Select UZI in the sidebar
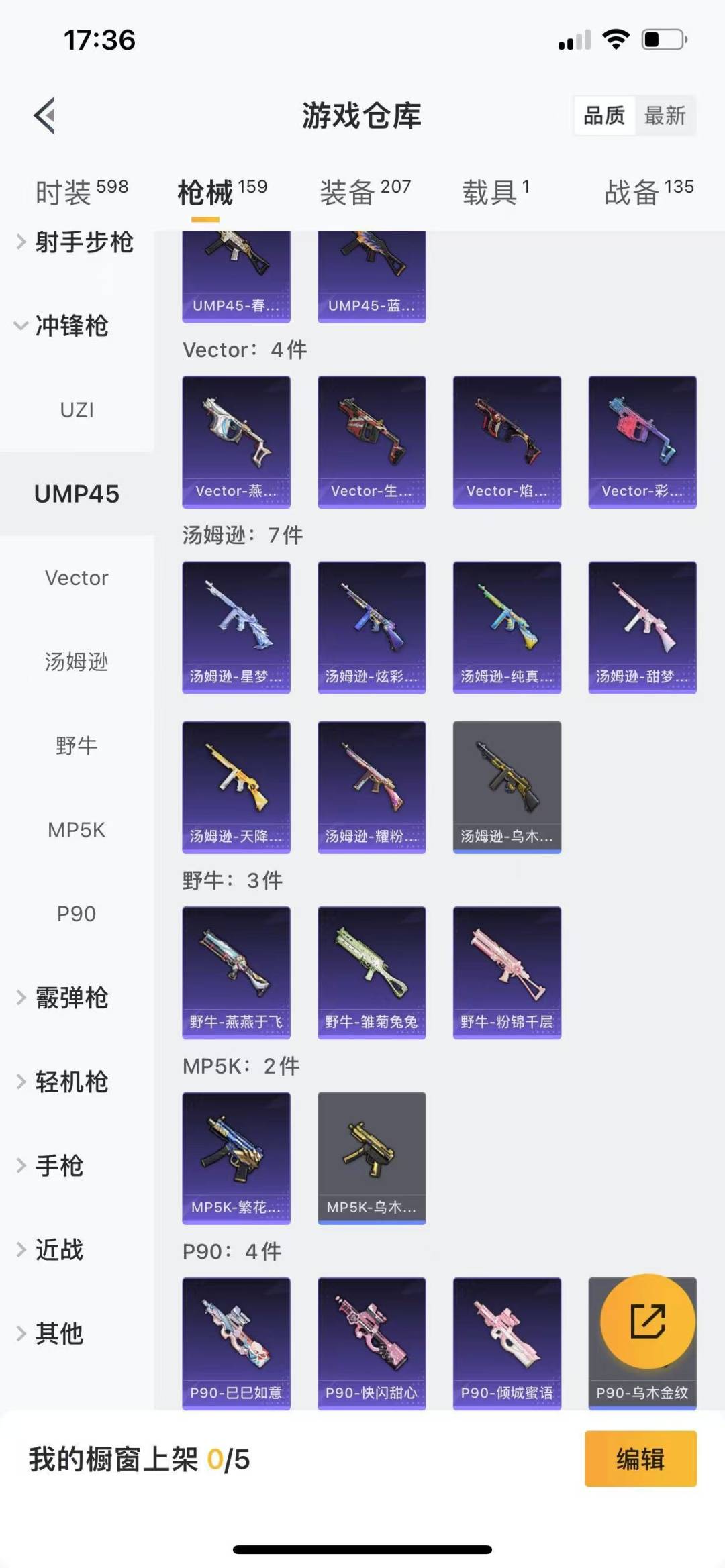 click(x=77, y=410)
